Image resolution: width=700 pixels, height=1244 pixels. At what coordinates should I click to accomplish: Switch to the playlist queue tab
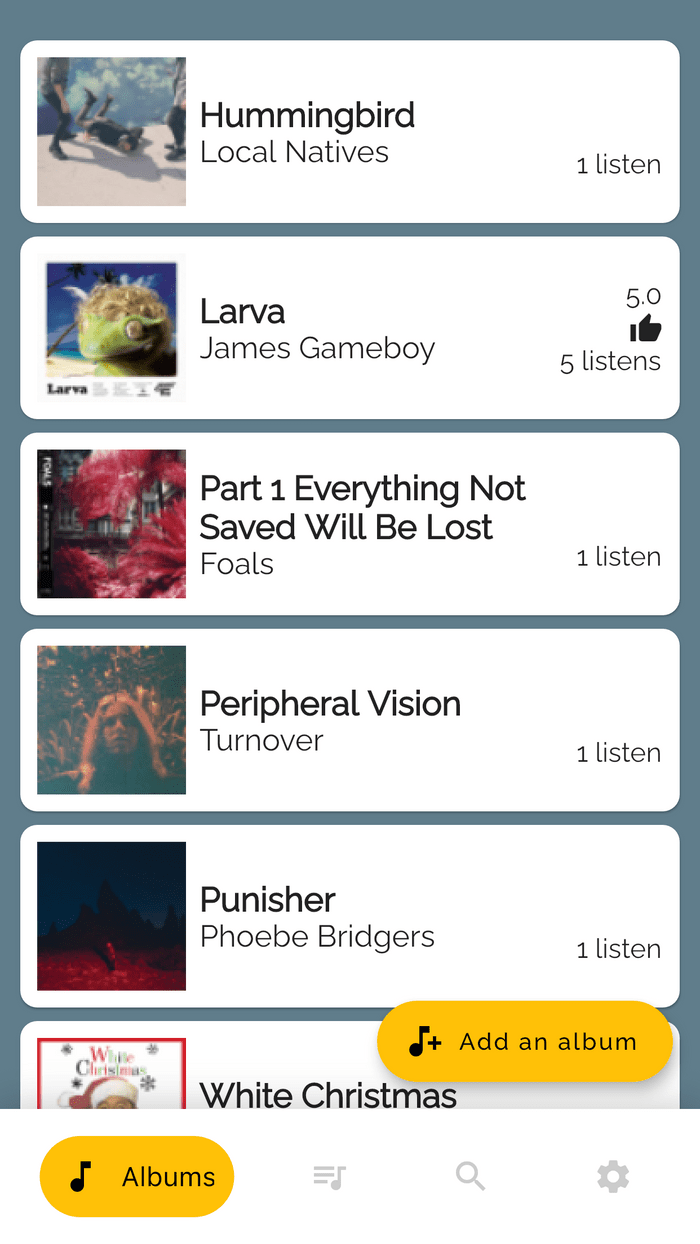point(329,1177)
